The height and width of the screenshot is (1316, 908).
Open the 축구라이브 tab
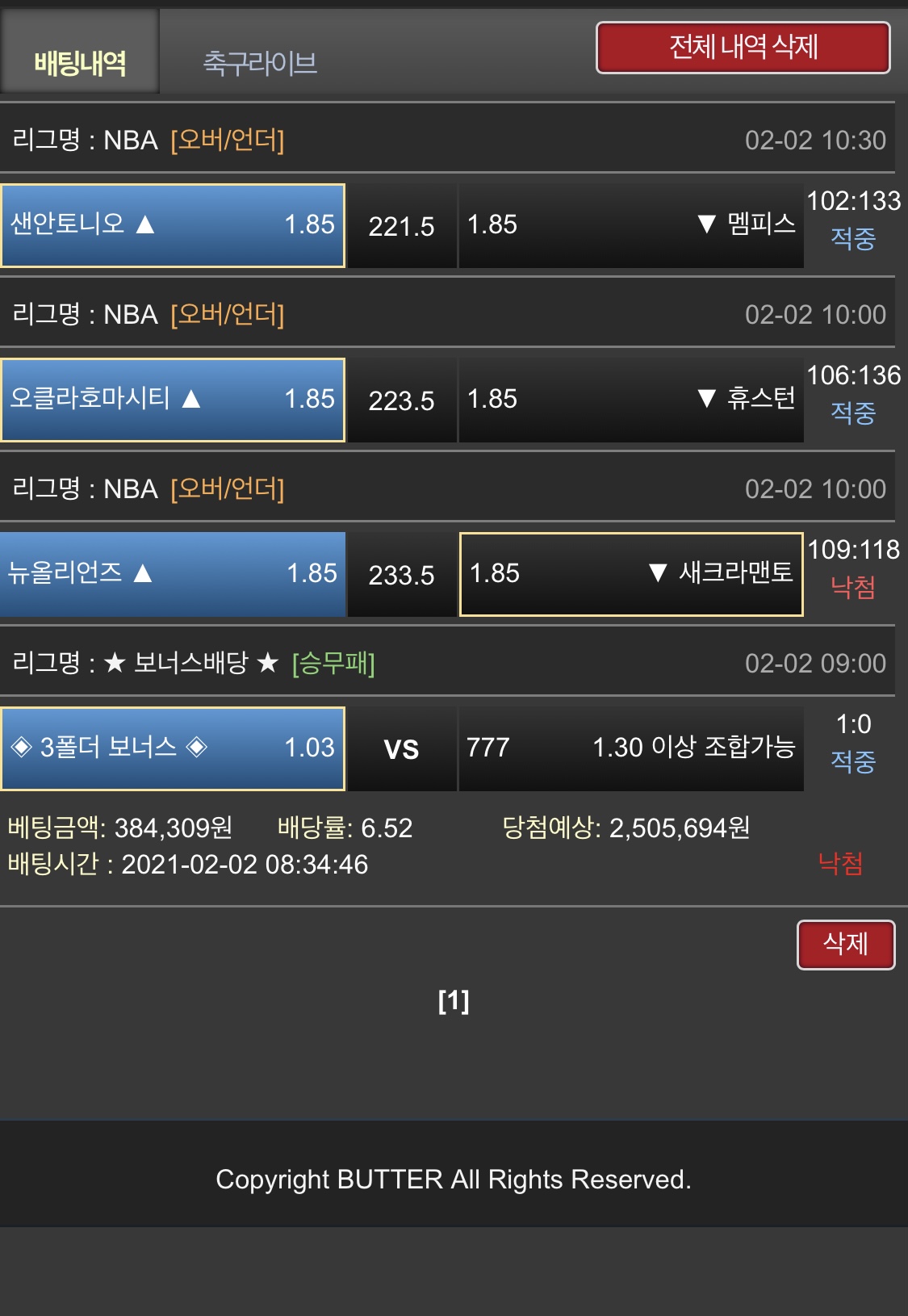point(260,62)
